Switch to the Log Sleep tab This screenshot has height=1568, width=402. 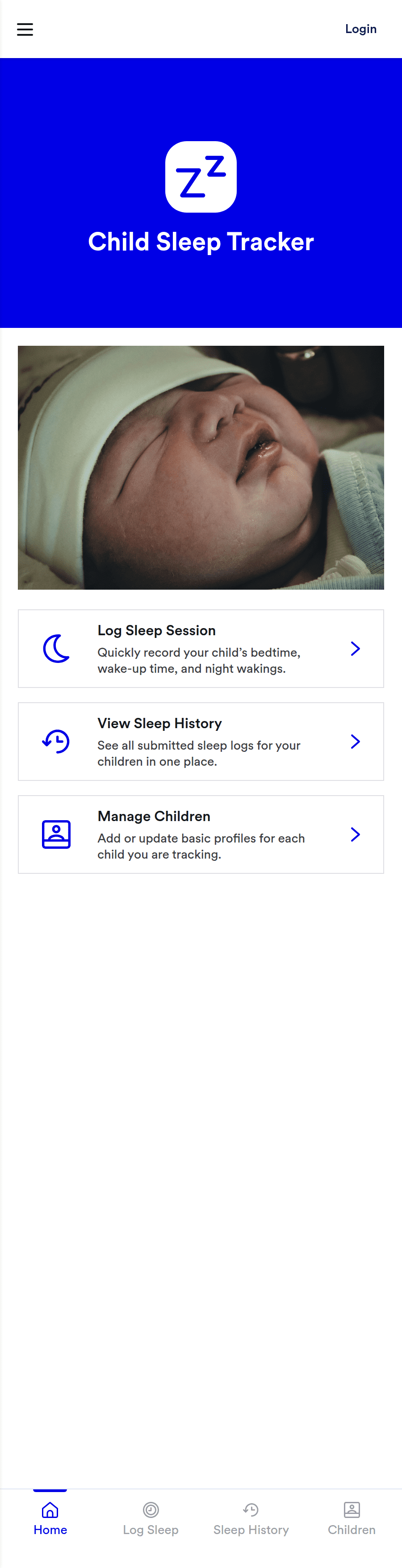[151, 1518]
